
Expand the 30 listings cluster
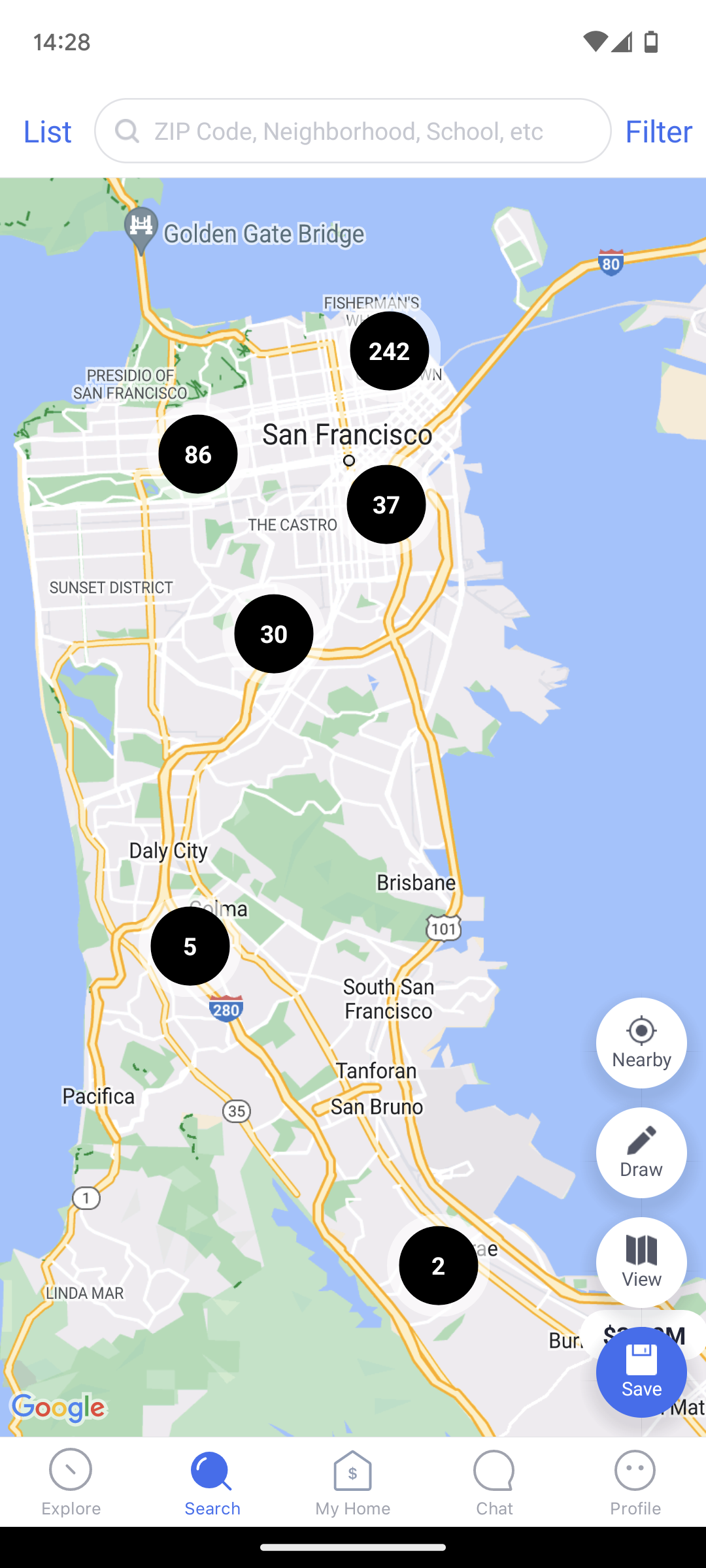pyautogui.click(x=274, y=634)
